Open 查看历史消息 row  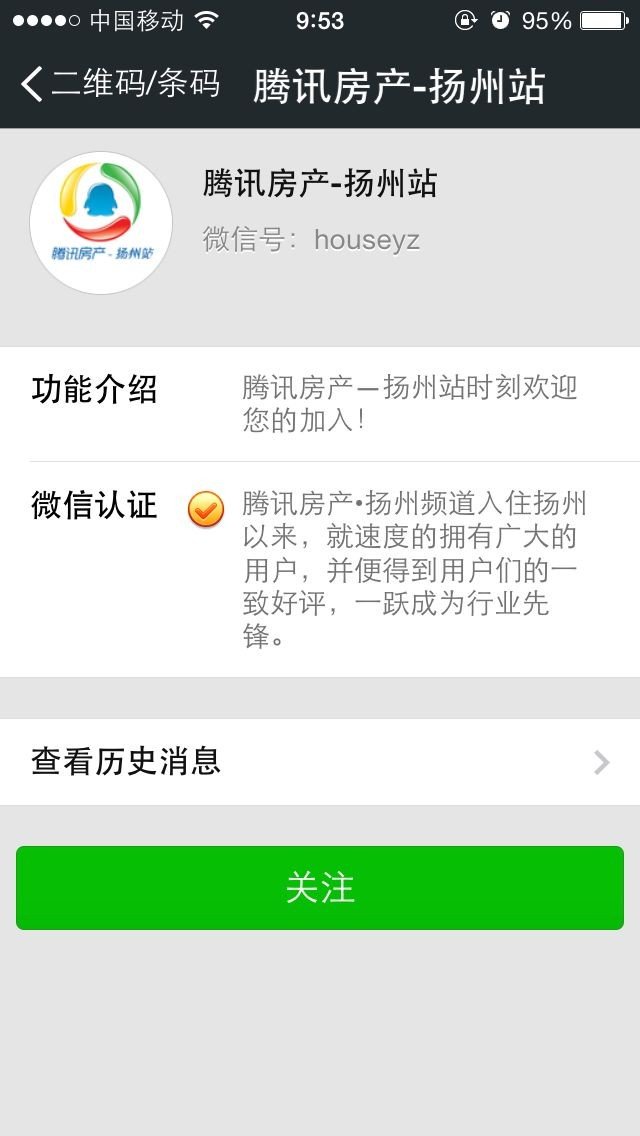(320, 762)
